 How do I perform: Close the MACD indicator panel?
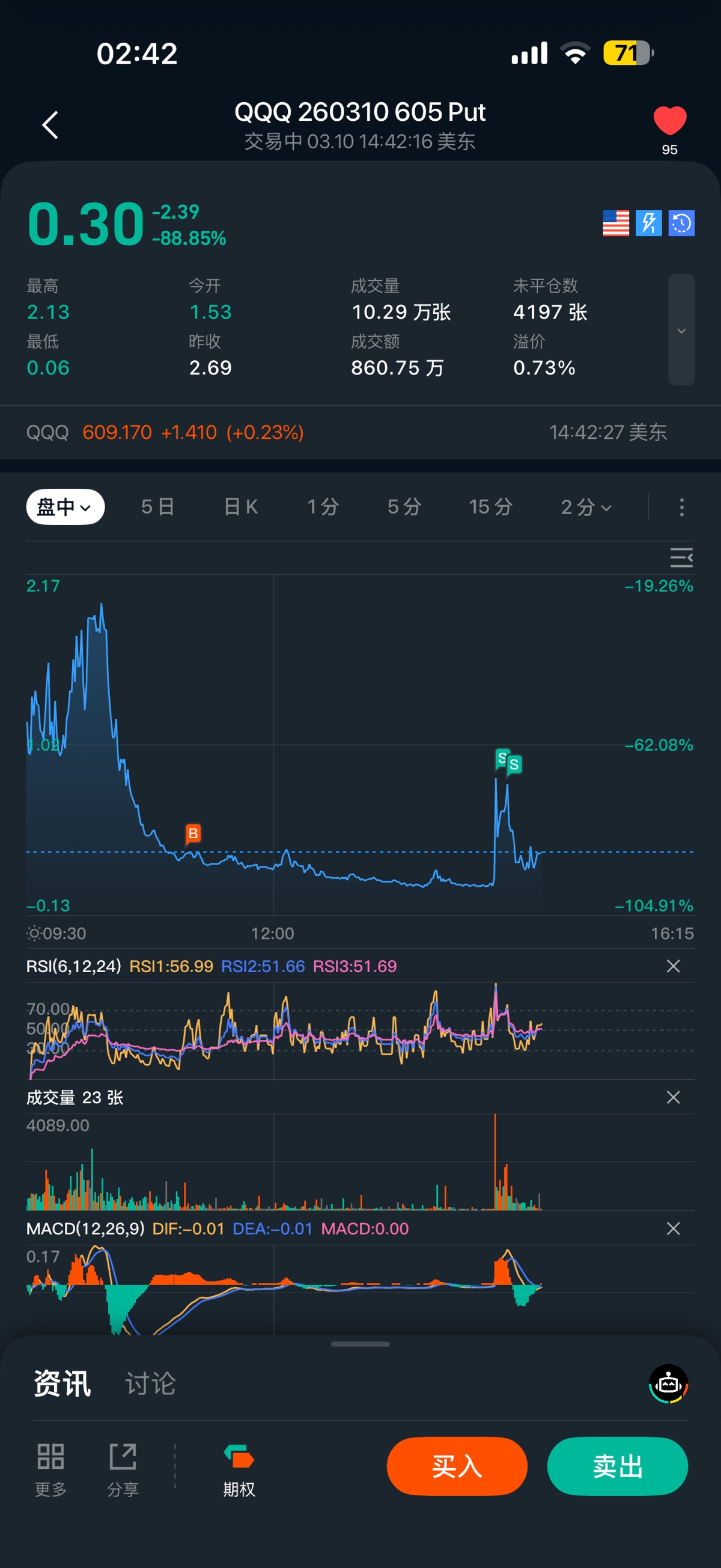point(673,1228)
